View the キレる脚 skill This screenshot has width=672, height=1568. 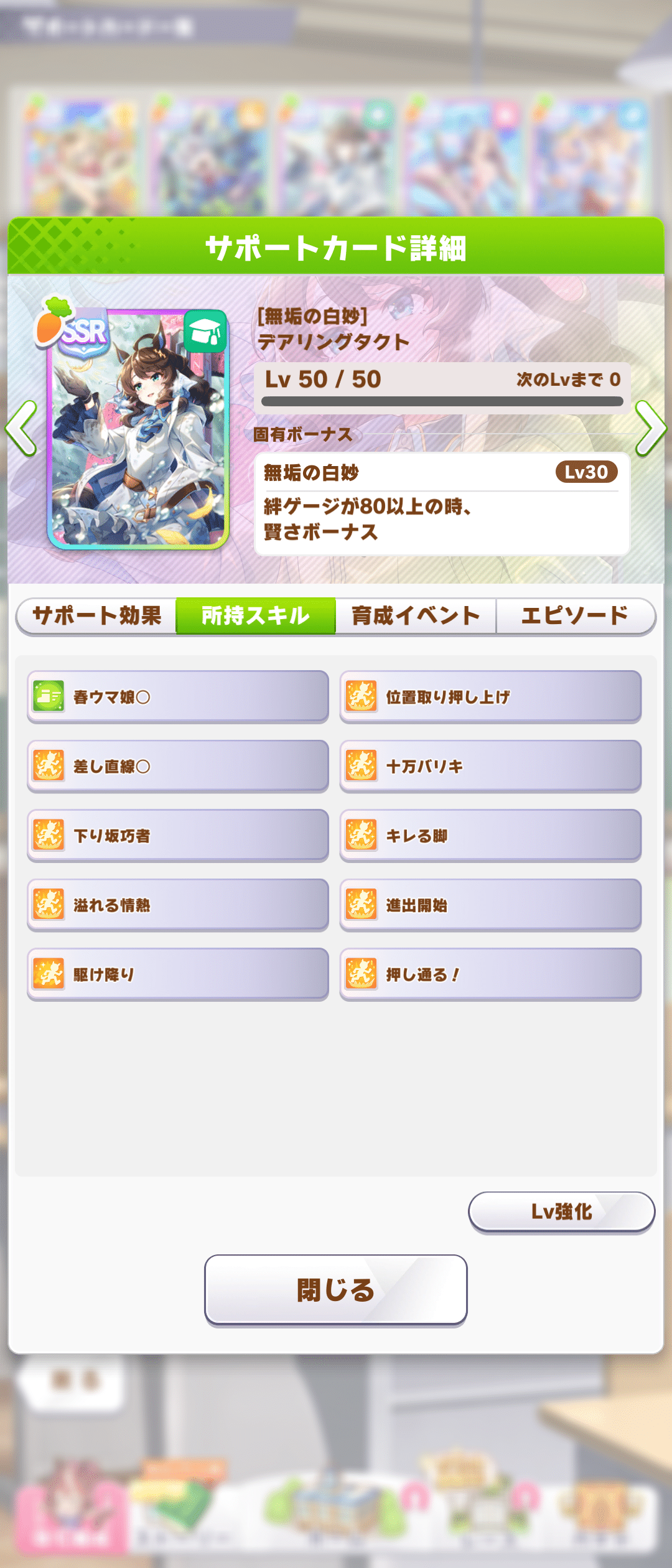pos(490,836)
